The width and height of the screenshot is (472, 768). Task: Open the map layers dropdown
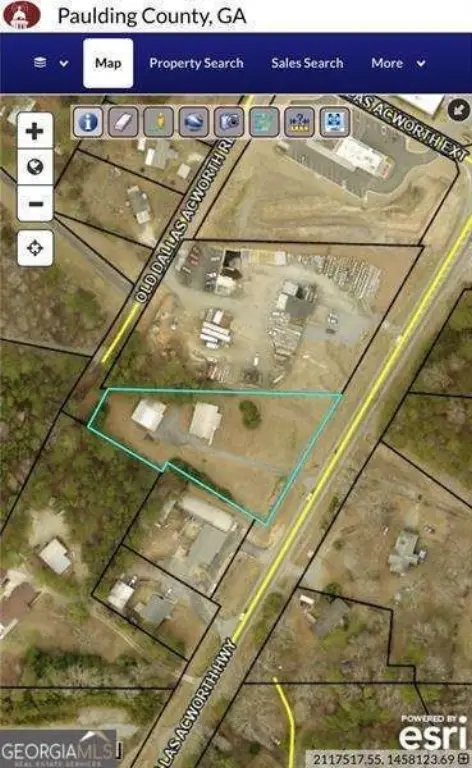click(x=50, y=63)
